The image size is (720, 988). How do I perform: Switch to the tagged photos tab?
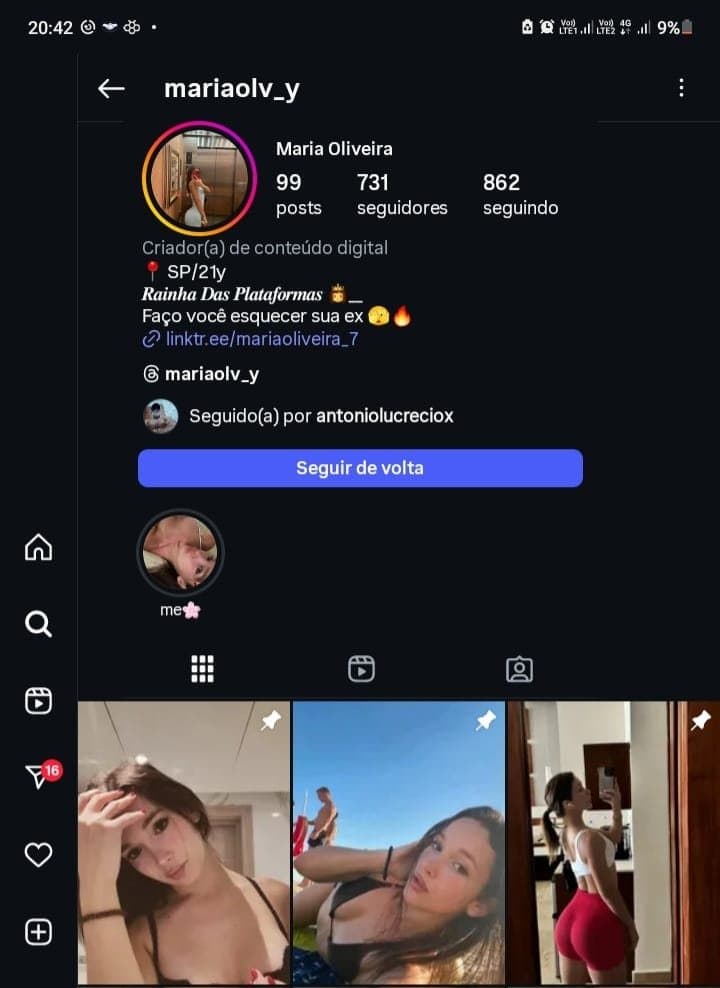(519, 669)
